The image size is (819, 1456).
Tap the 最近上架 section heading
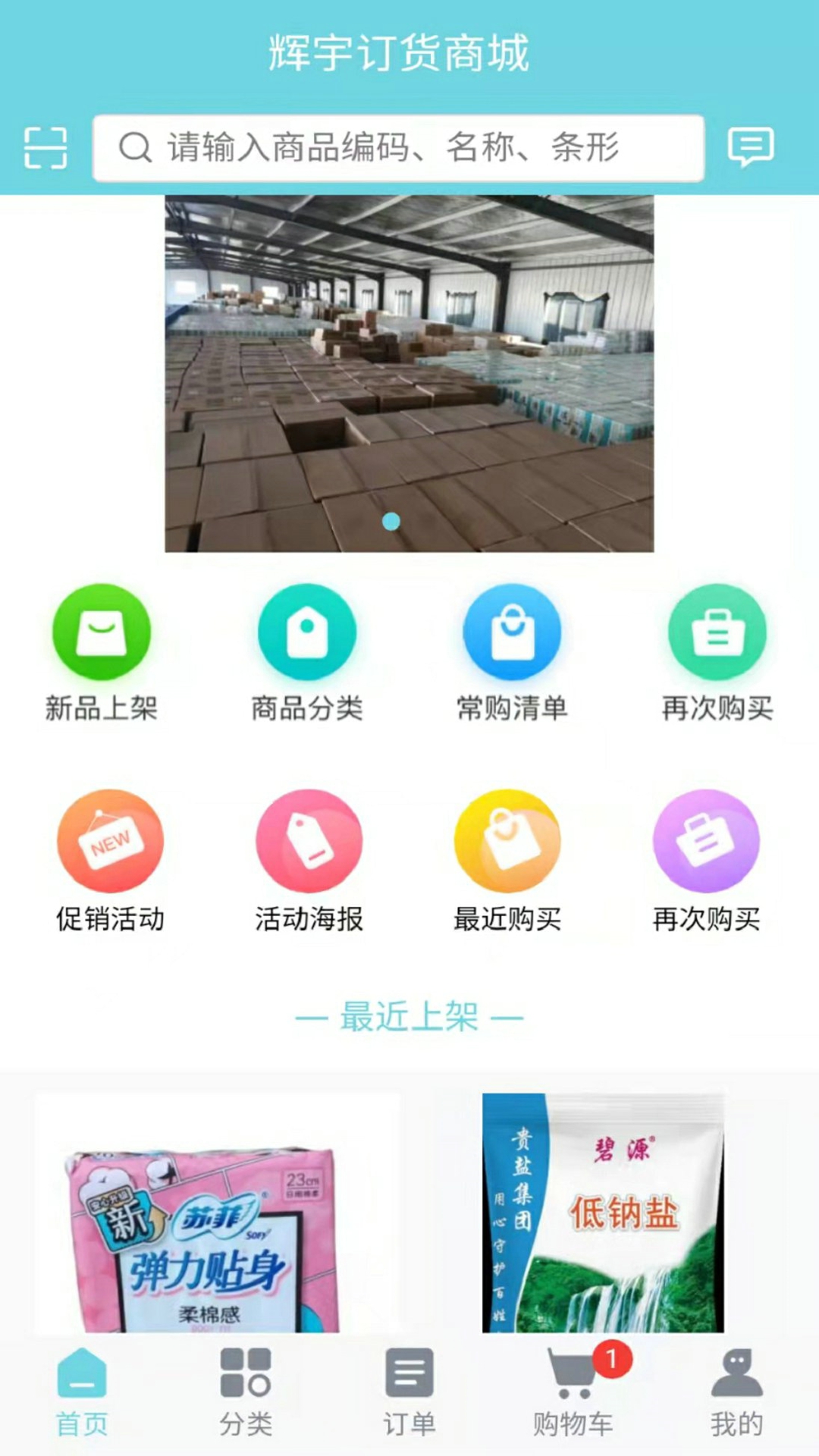click(409, 1016)
